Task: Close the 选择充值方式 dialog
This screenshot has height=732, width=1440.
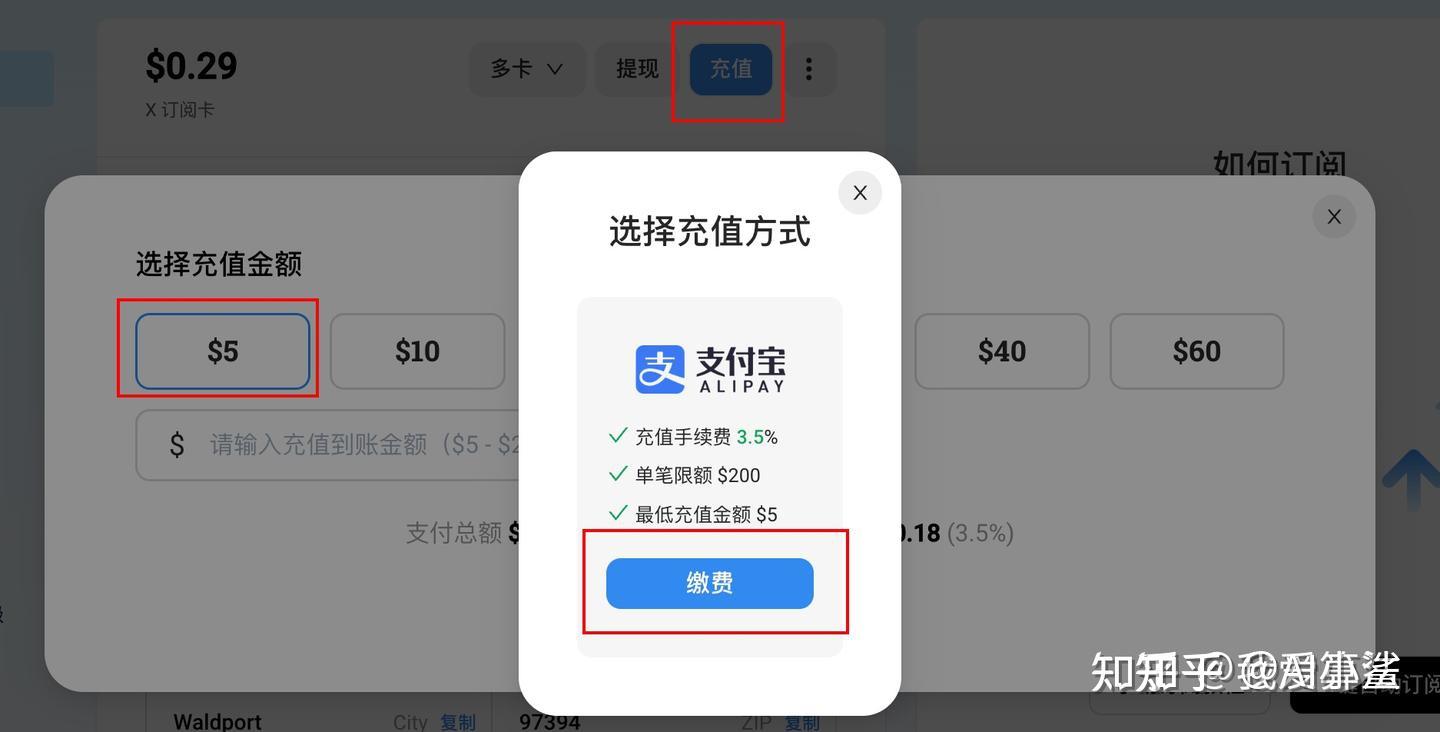Action: click(859, 193)
